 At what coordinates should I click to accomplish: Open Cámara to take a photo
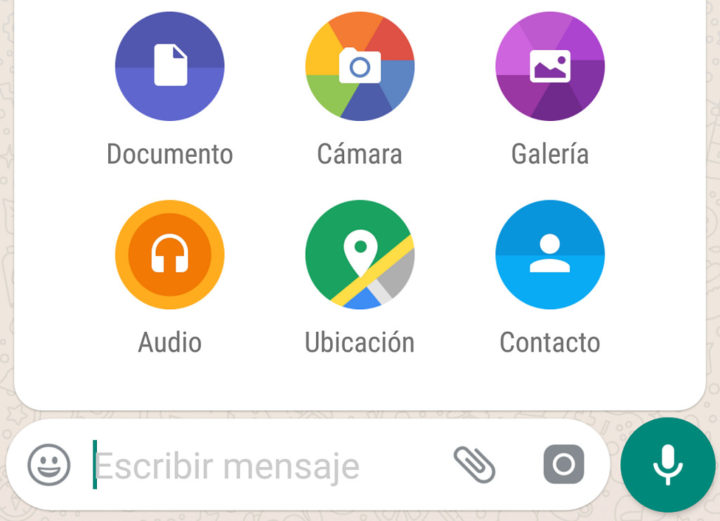(360, 67)
